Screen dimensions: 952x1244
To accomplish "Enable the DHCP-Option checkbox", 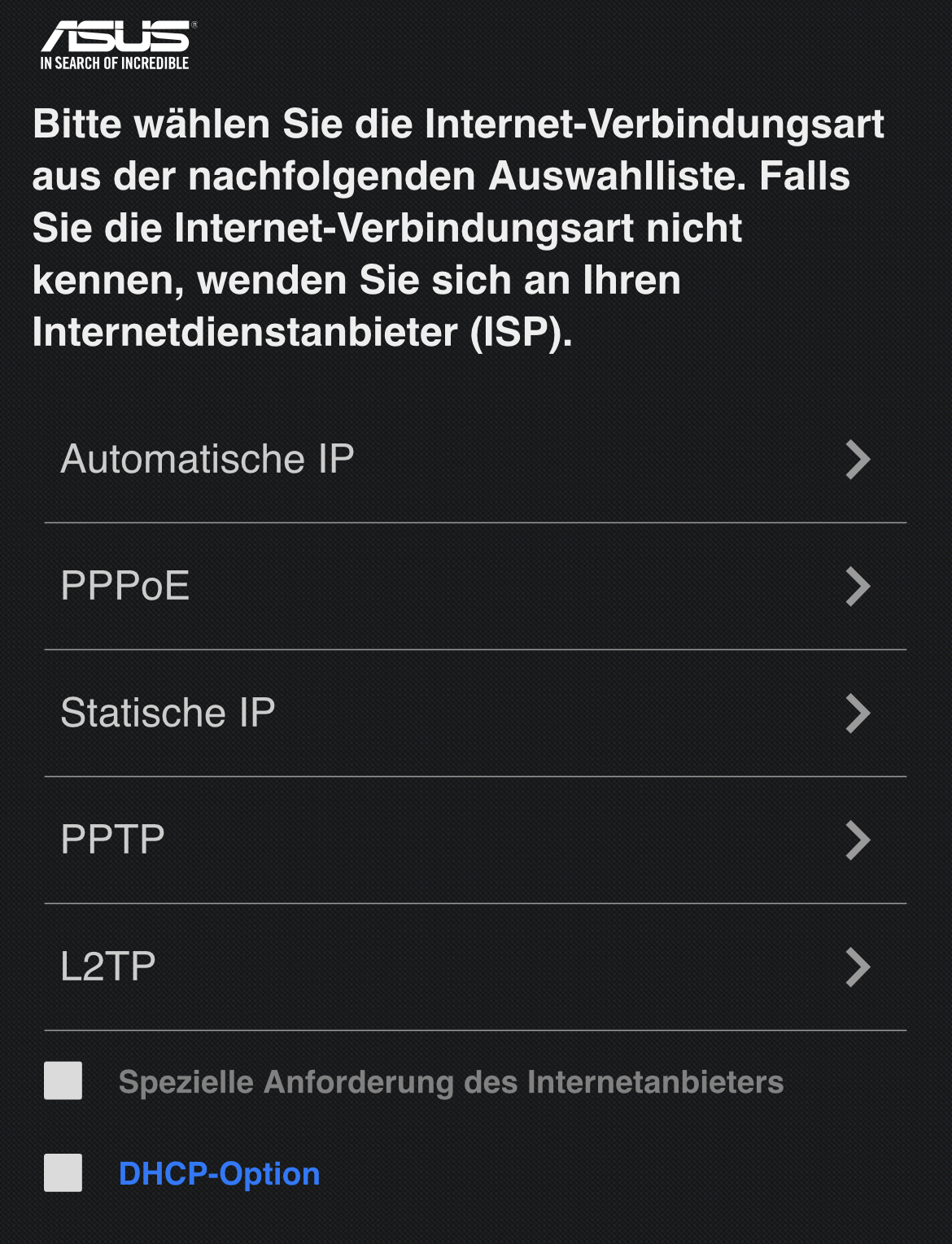I will click(x=63, y=1172).
